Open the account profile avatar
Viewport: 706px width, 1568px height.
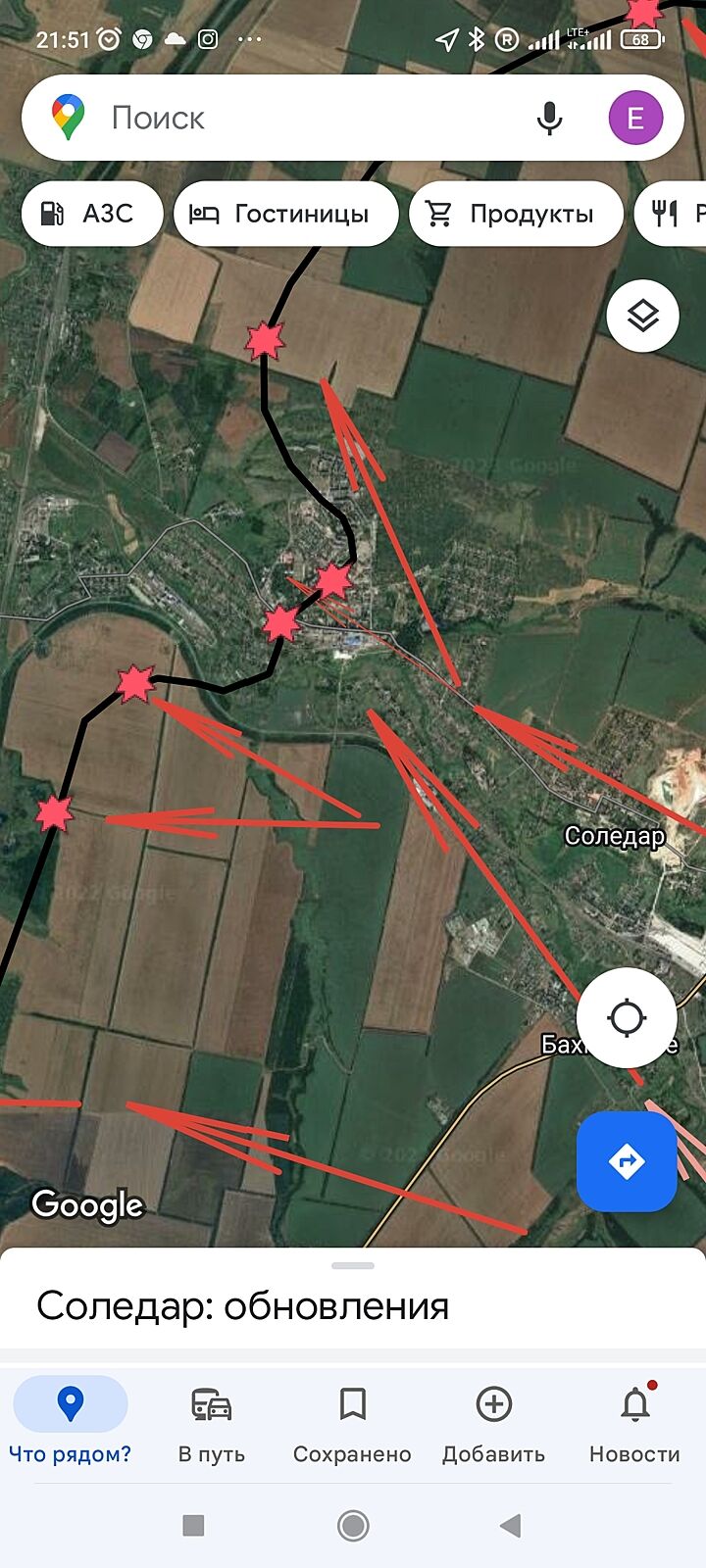(635, 119)
